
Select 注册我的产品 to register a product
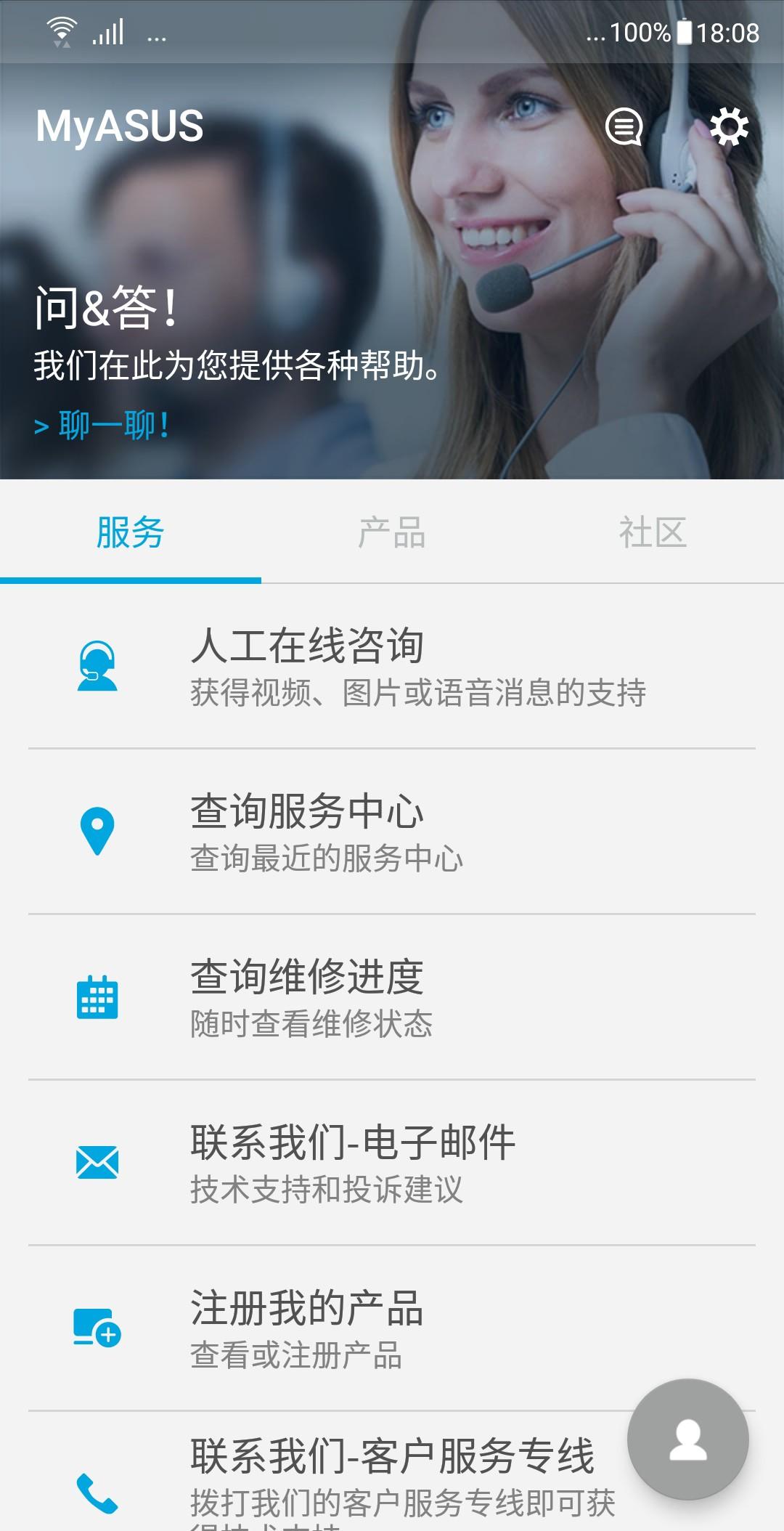click(x=392, y=1328)
